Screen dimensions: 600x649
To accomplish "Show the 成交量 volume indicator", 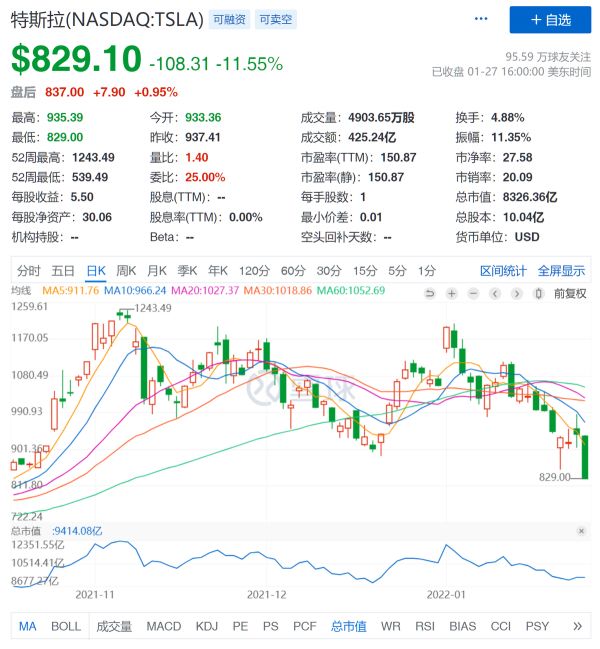I will tap(114, 626).
